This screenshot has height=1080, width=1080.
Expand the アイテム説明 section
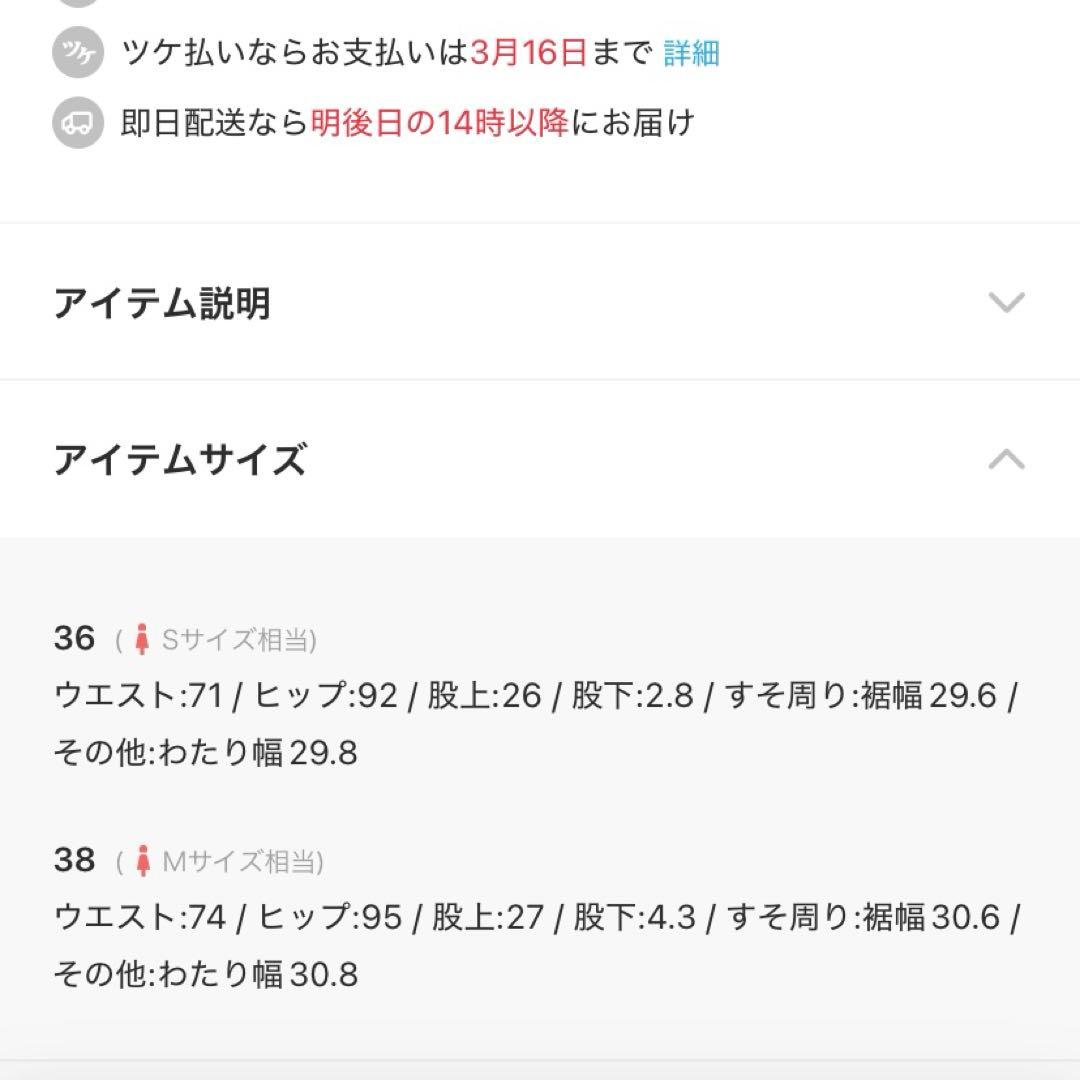[x=1005, y=302]
